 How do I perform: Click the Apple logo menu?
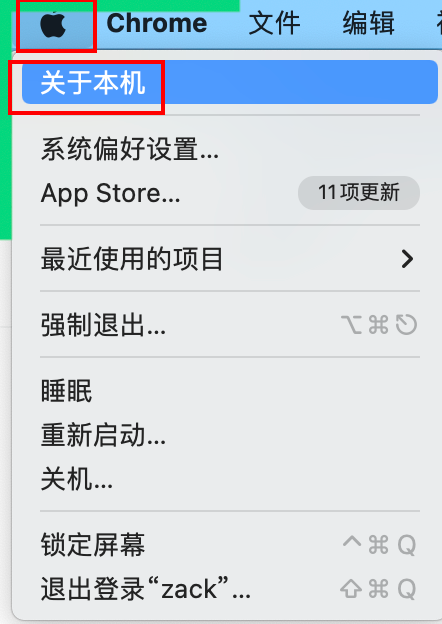(x=53, y=24)
